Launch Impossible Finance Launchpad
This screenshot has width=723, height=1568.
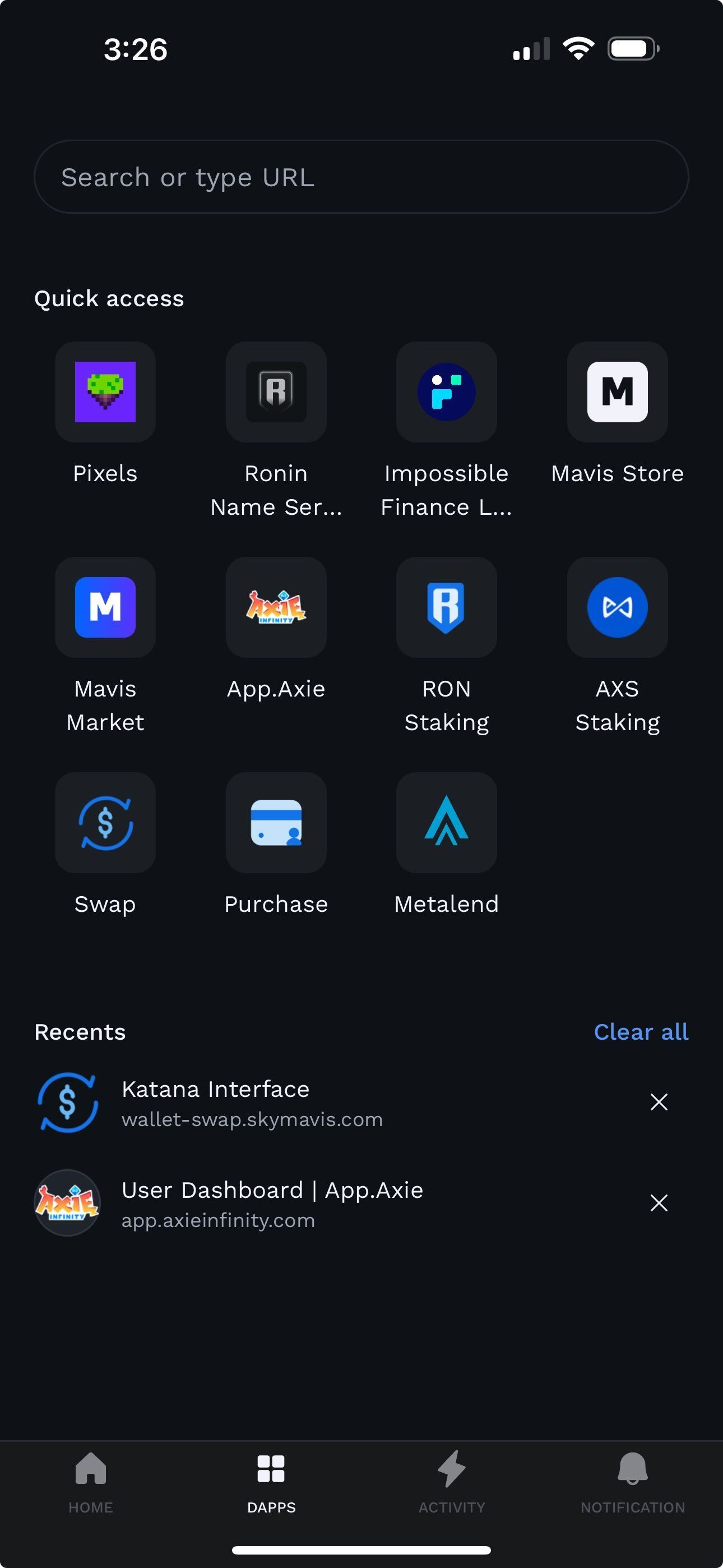pyautogui.click(x=446, y=393)
